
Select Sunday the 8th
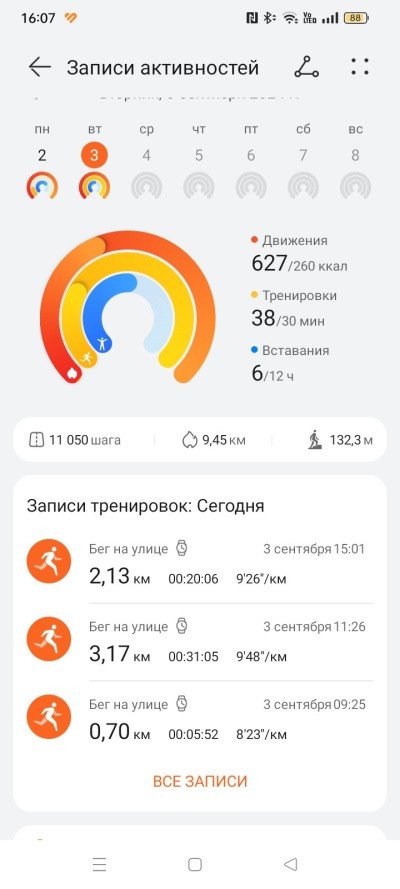point(355,162)
